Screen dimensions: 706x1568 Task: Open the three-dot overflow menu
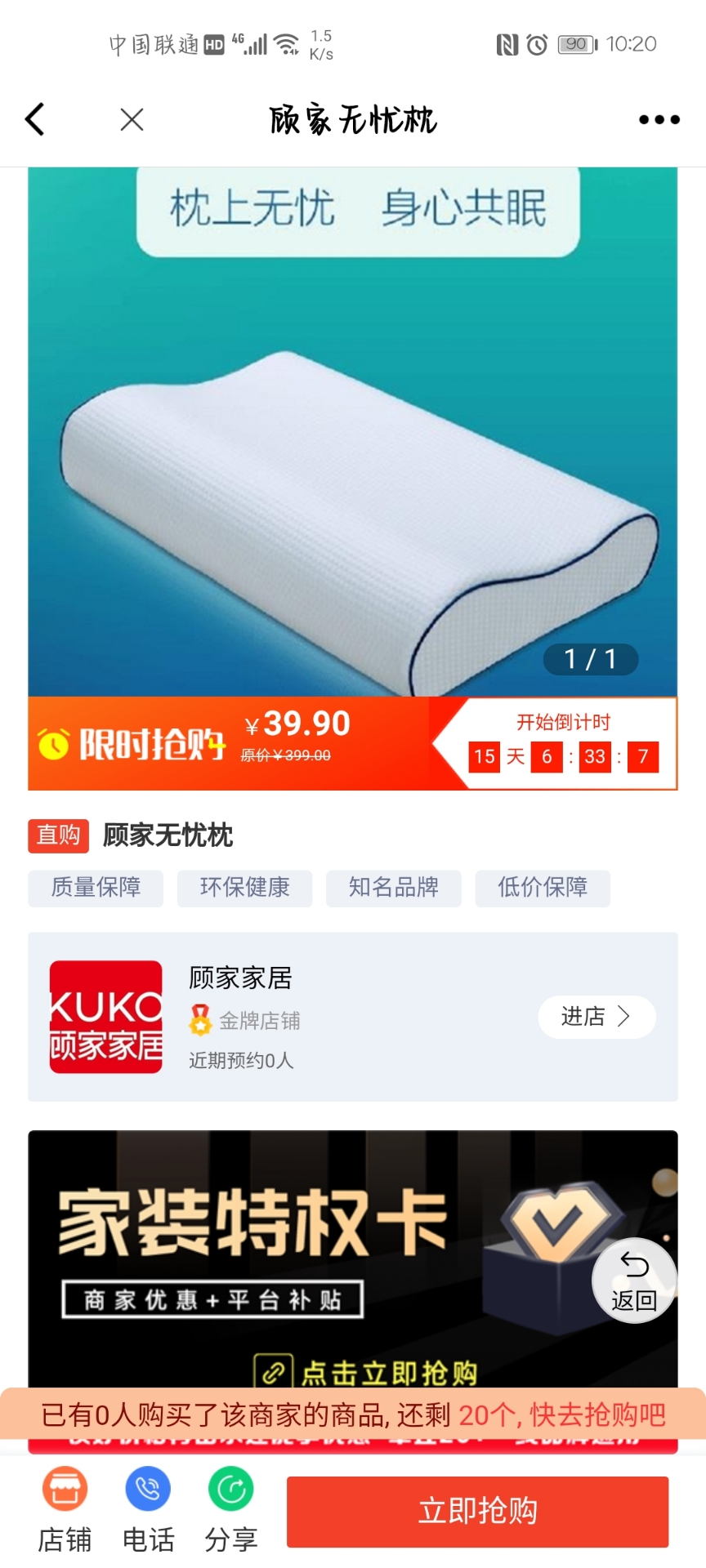659,119
